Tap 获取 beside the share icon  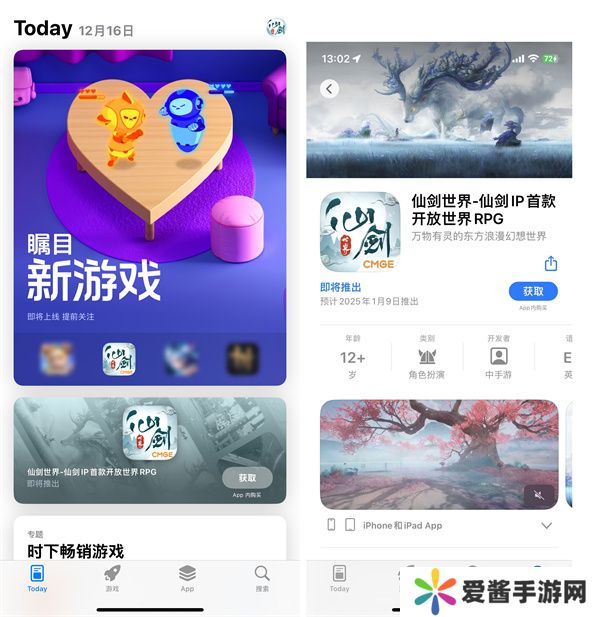point(533,291)
